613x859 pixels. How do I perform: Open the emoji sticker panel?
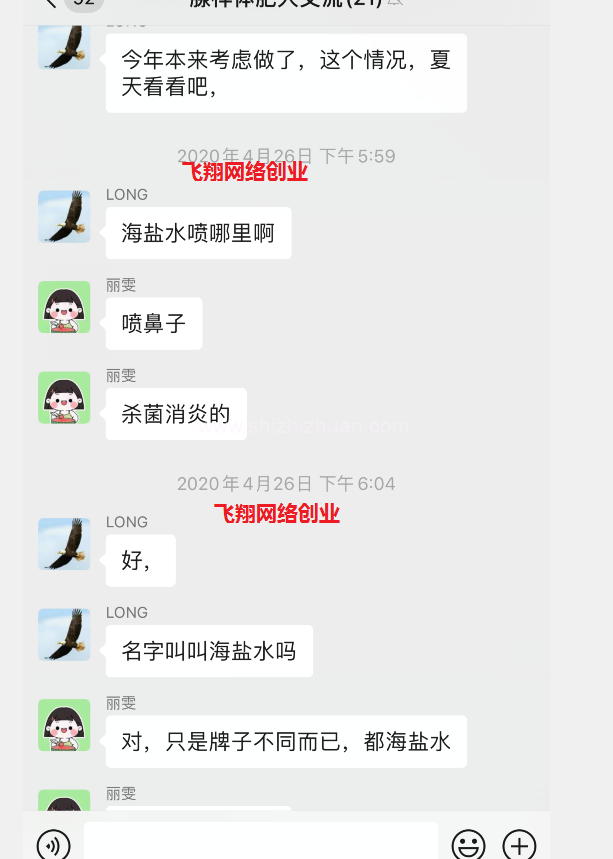point(468,845)
